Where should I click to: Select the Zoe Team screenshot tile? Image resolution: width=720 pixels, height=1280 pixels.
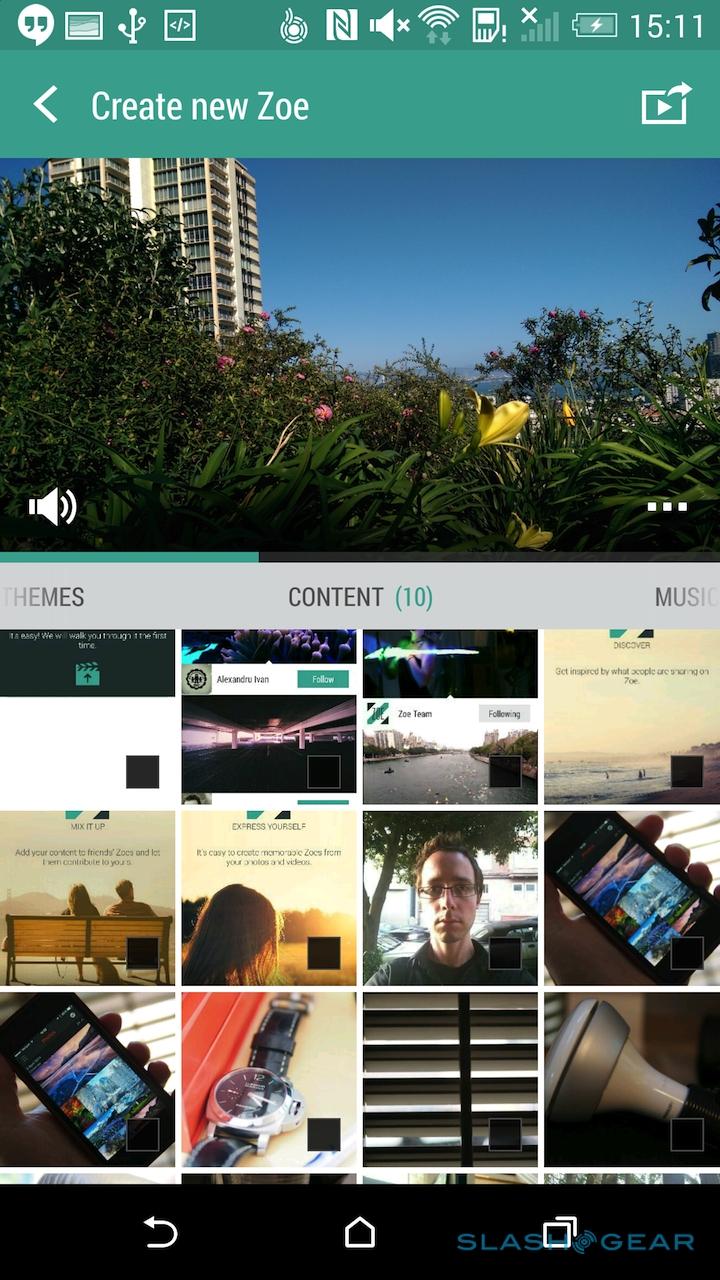450,716
